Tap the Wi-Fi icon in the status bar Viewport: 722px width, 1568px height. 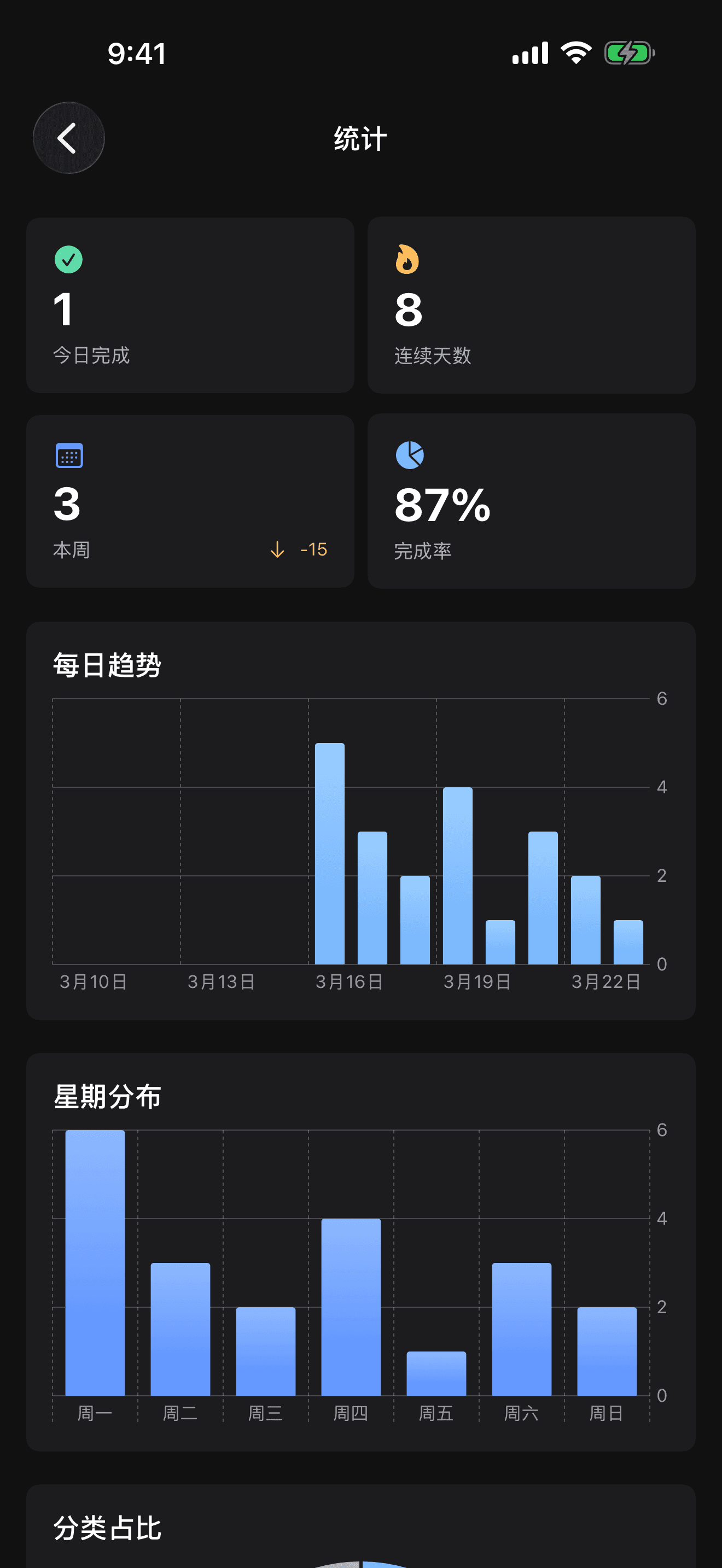[x=575, y=53]
